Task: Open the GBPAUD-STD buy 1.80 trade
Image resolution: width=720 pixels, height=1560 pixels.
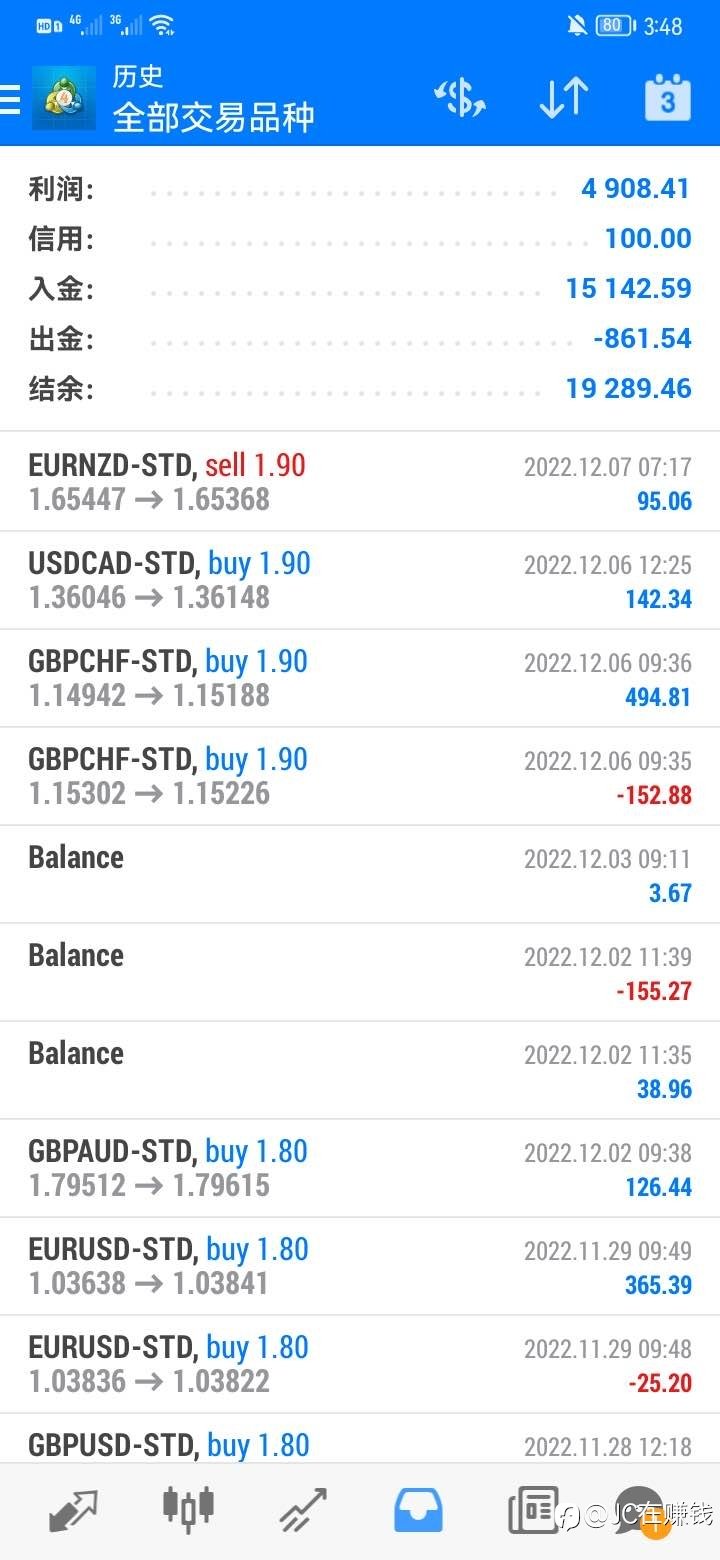Action: pyautogui.click(x=360, y=1168)
